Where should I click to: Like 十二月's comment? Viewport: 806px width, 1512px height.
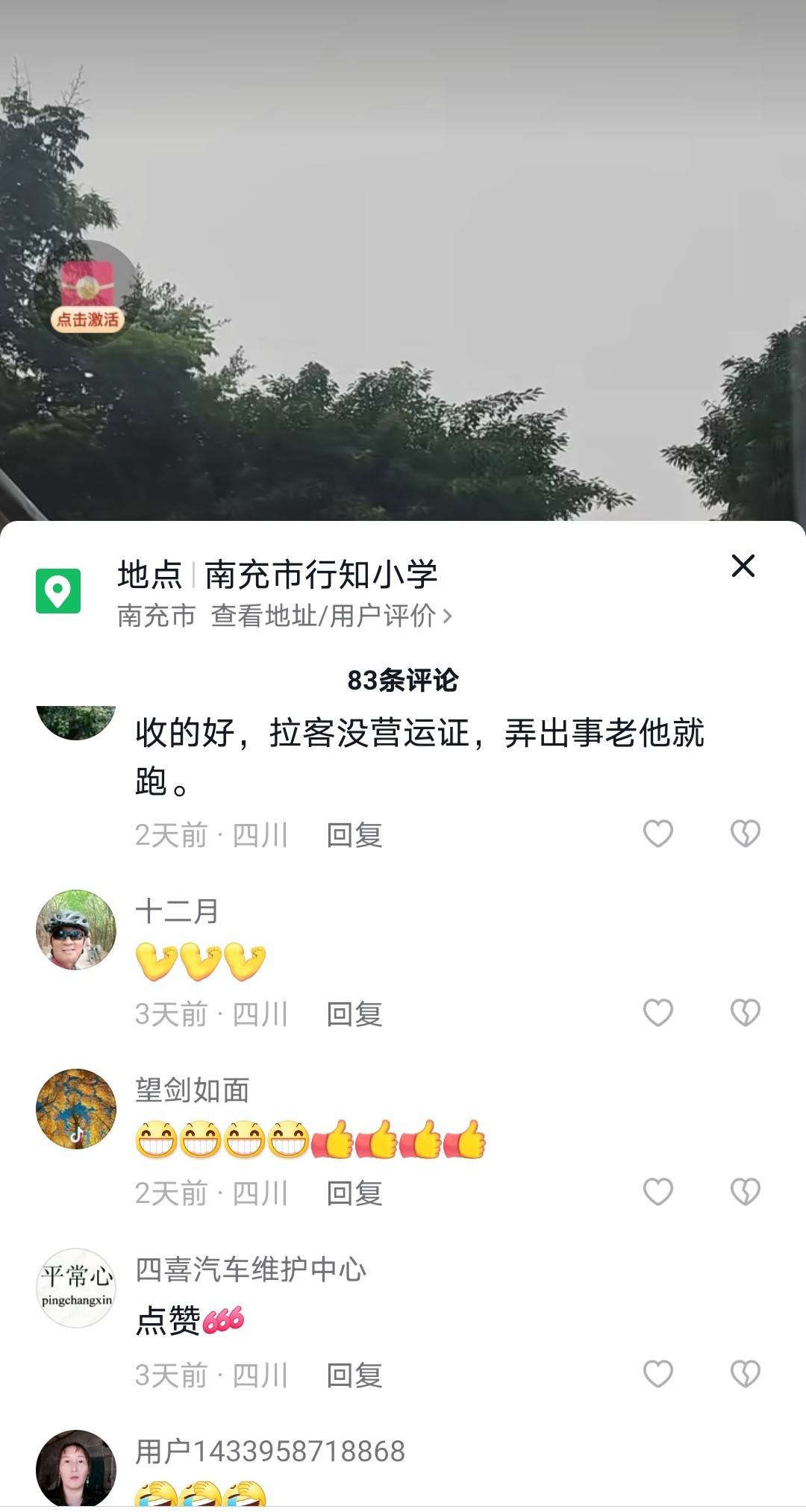(x=658, y=1013)
